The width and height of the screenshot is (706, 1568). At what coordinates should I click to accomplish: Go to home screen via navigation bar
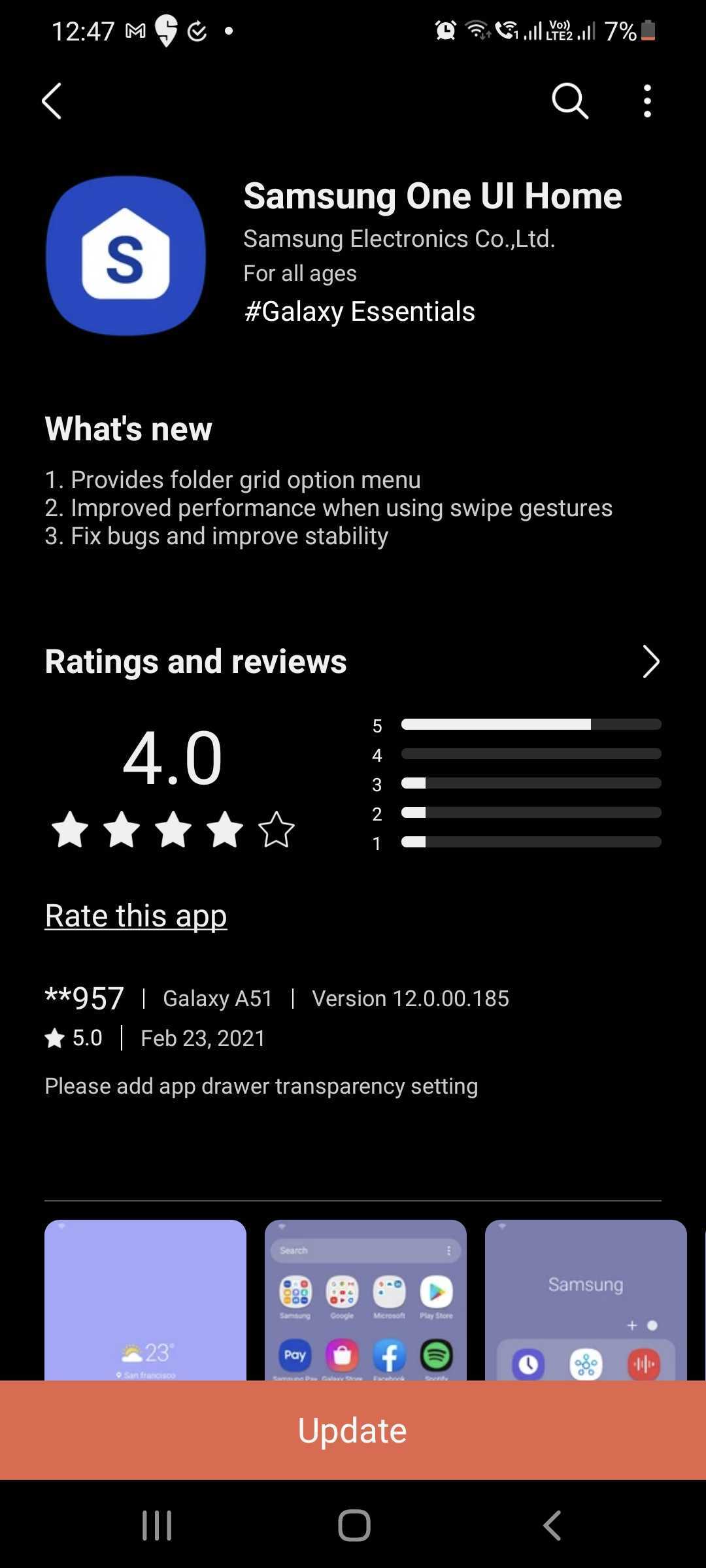(x=354, y=1526)
